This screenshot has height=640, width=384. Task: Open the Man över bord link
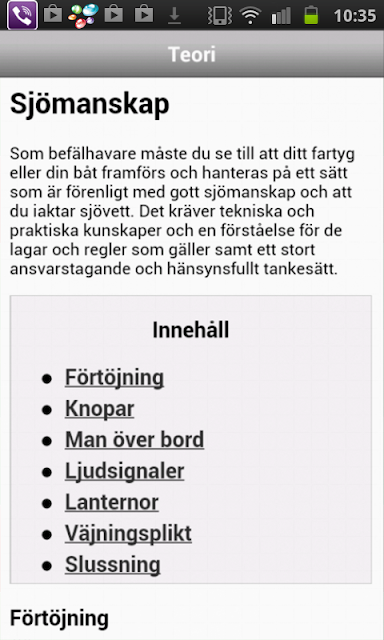pos(134,440)
